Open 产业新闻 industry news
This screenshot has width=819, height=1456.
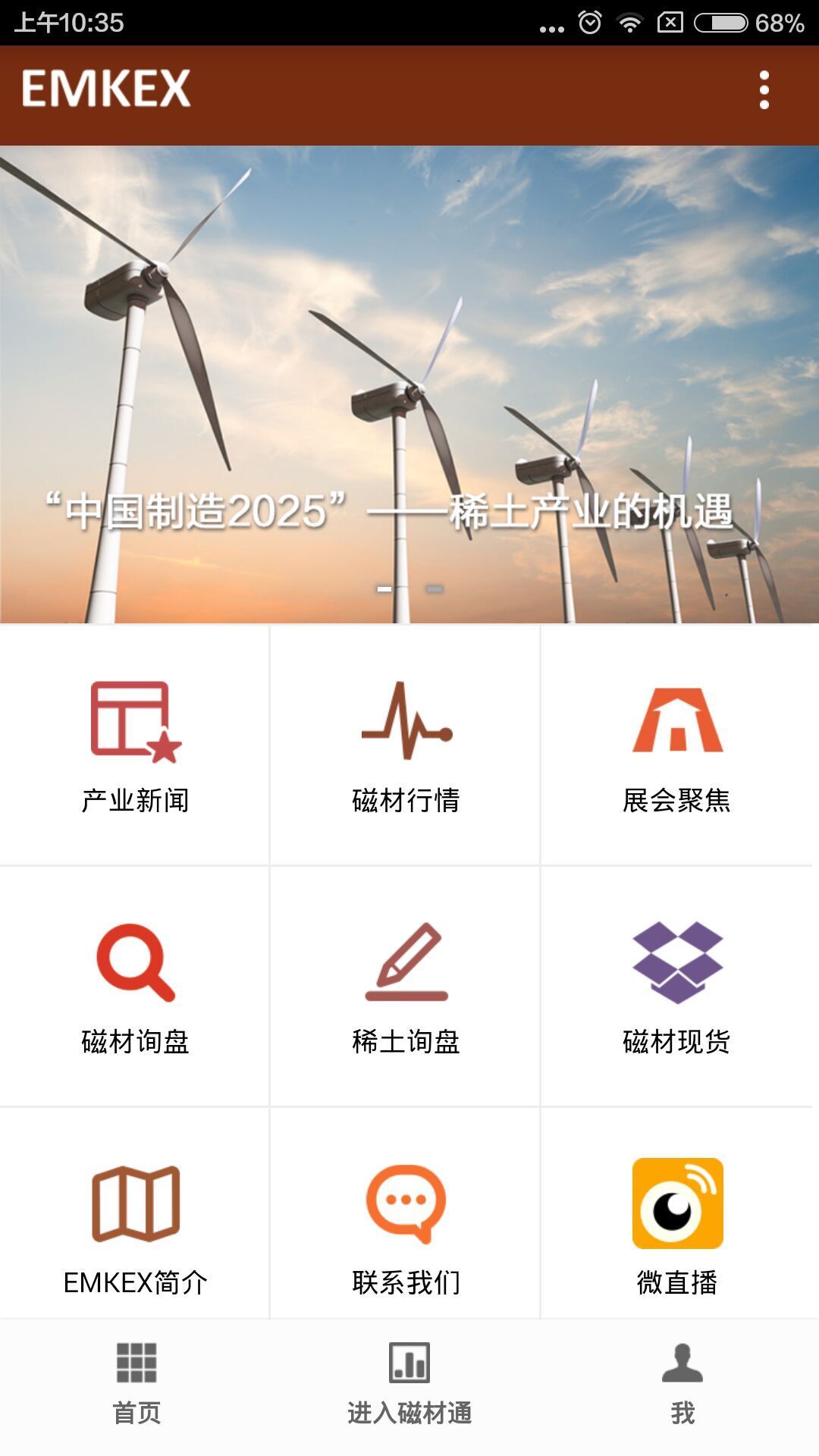tap(134, 745)
